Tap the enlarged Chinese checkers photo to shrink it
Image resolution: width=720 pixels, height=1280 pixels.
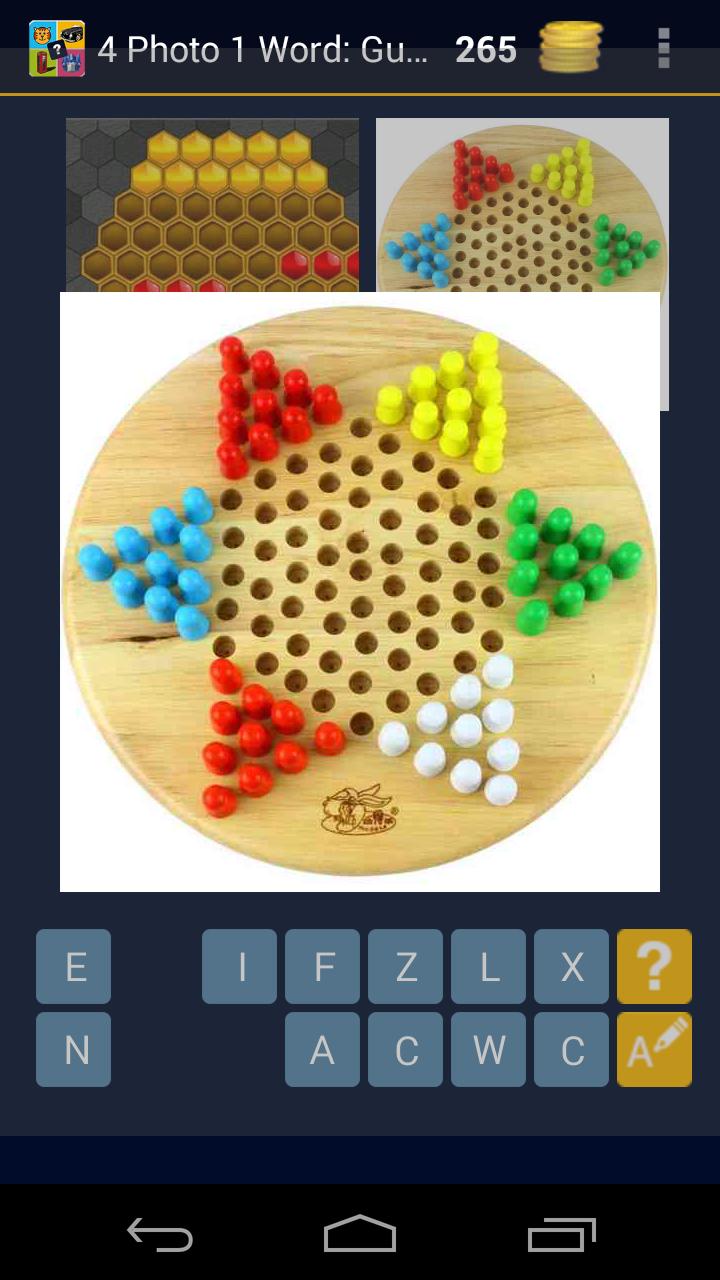tap(360, 592)
